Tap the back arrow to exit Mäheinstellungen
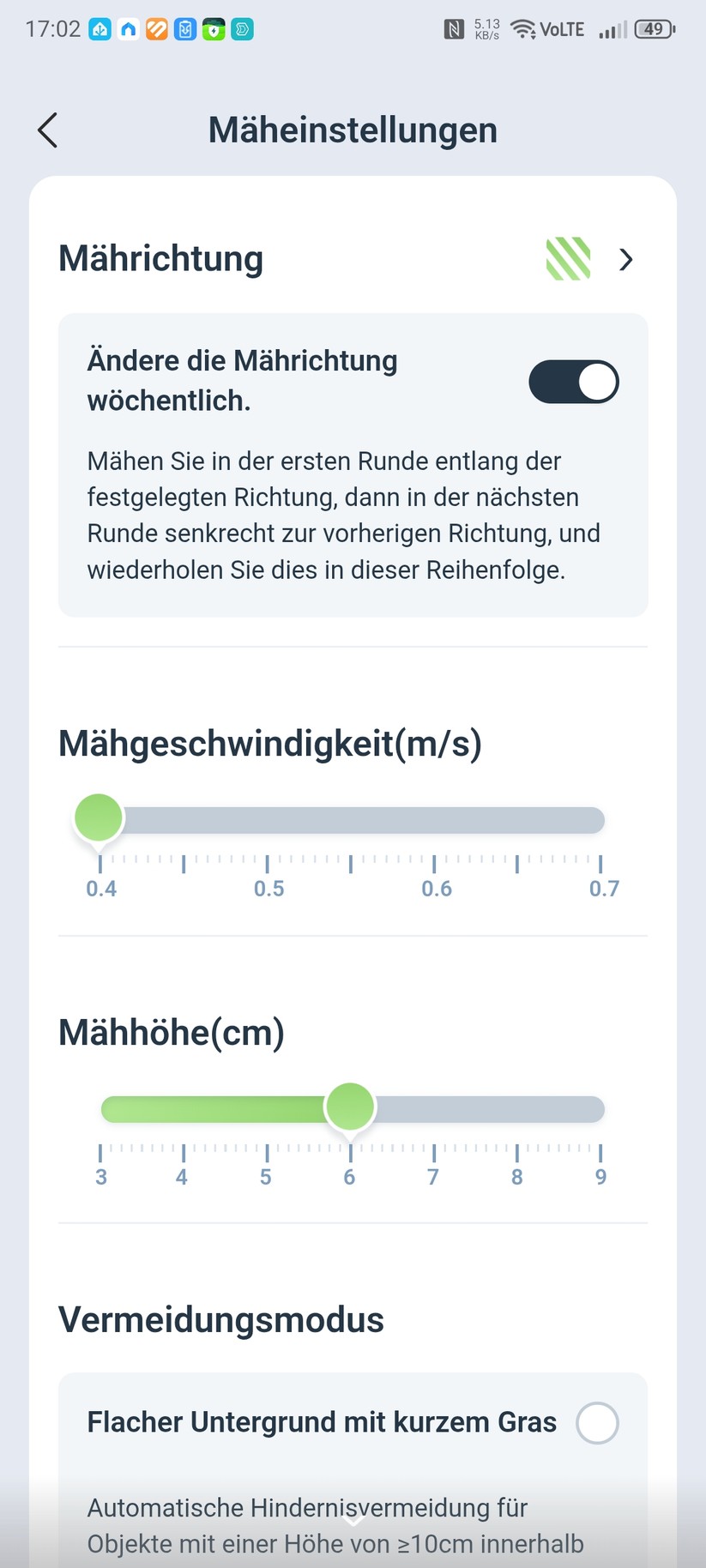 (47, 130)
